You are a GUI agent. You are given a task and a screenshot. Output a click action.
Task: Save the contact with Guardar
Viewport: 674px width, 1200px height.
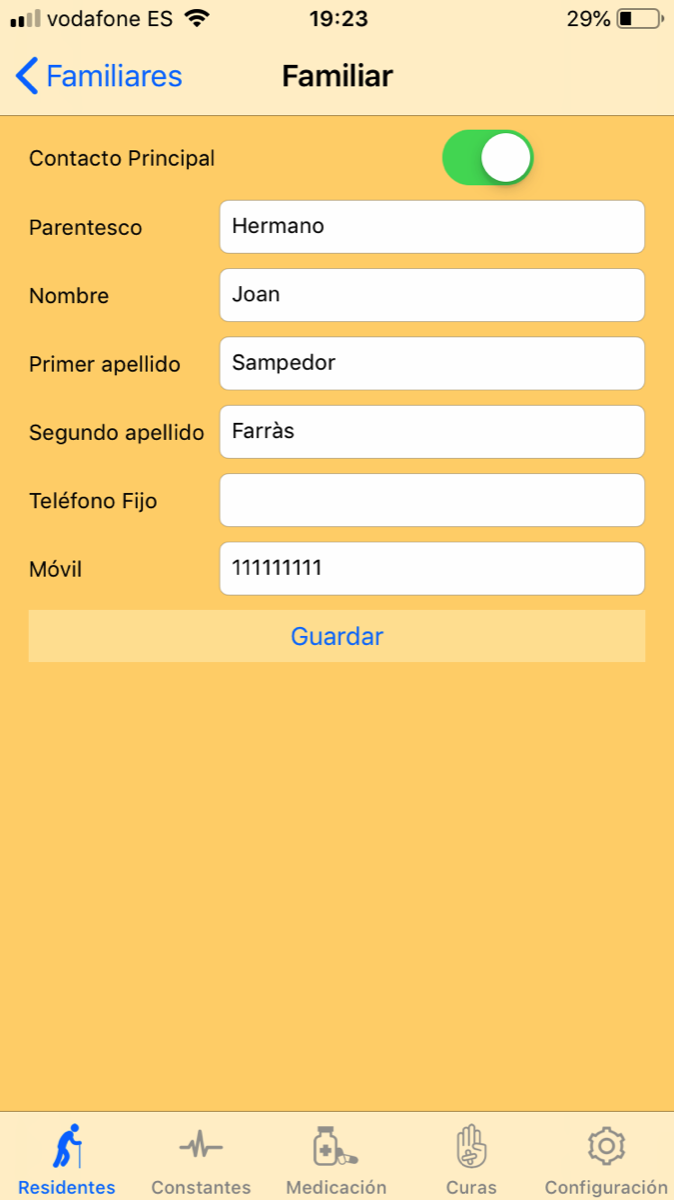coord(337,637)
